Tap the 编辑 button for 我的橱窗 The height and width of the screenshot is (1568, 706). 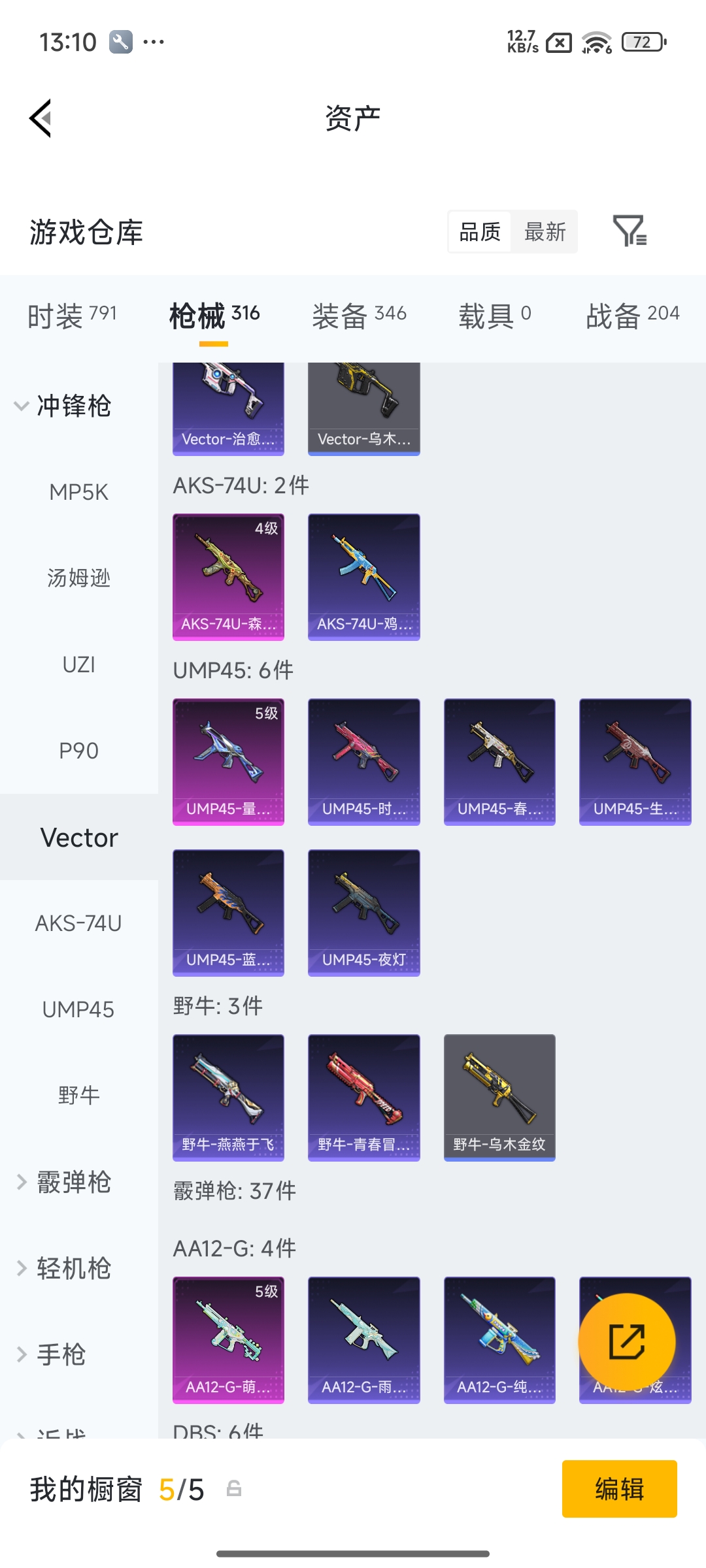pos(619,1489)
